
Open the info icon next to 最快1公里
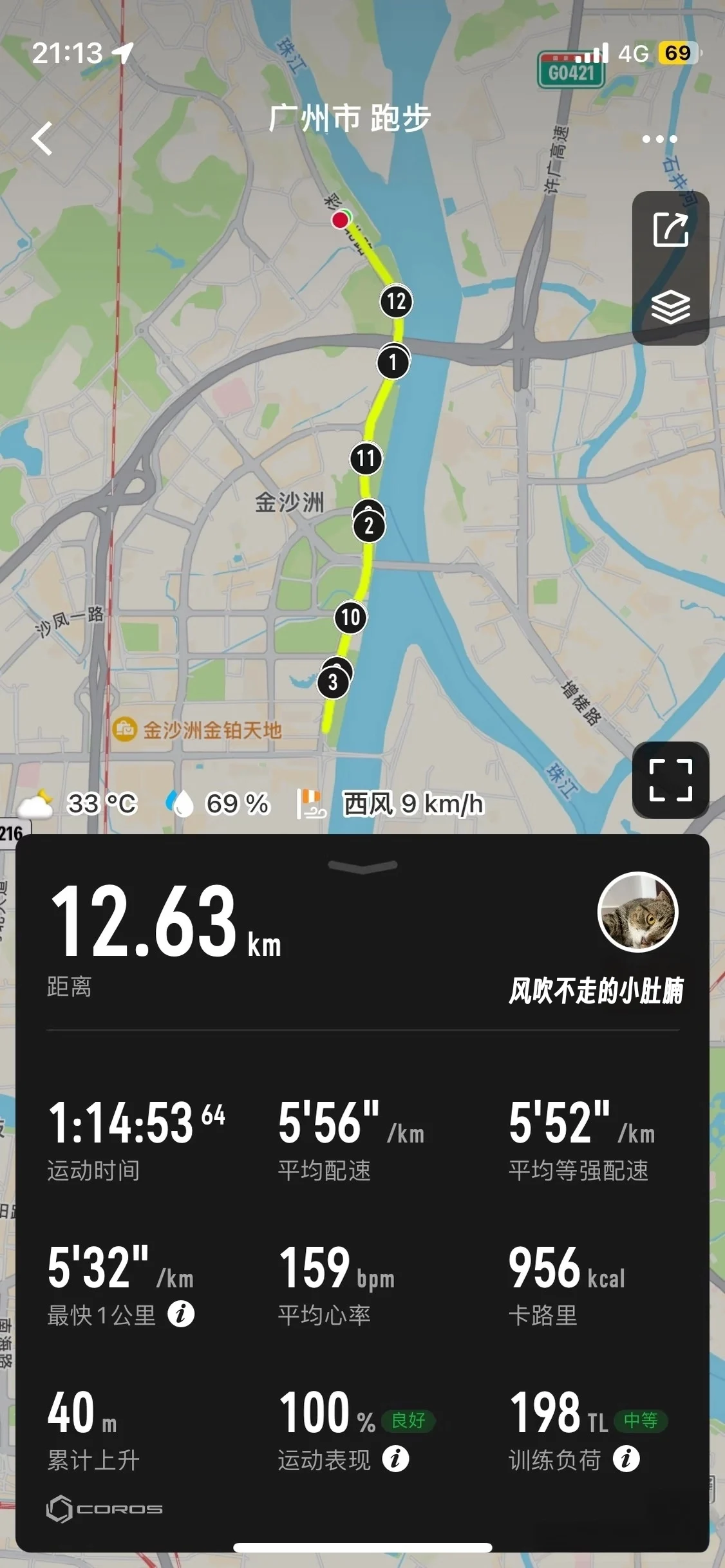coord(181,1314)
